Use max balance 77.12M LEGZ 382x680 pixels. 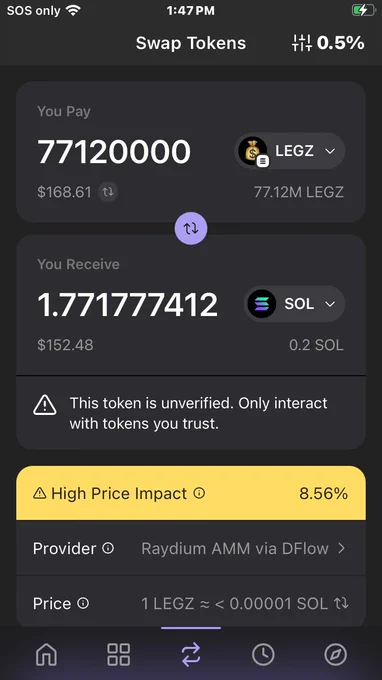click(x=299, y=192)
